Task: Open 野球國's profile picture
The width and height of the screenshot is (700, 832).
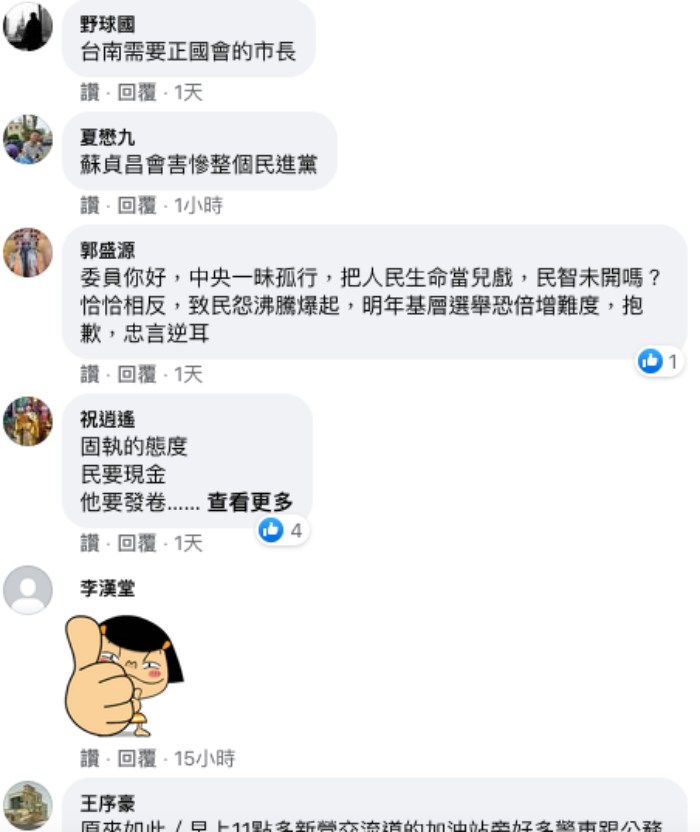Action: (x=28, y=27)
